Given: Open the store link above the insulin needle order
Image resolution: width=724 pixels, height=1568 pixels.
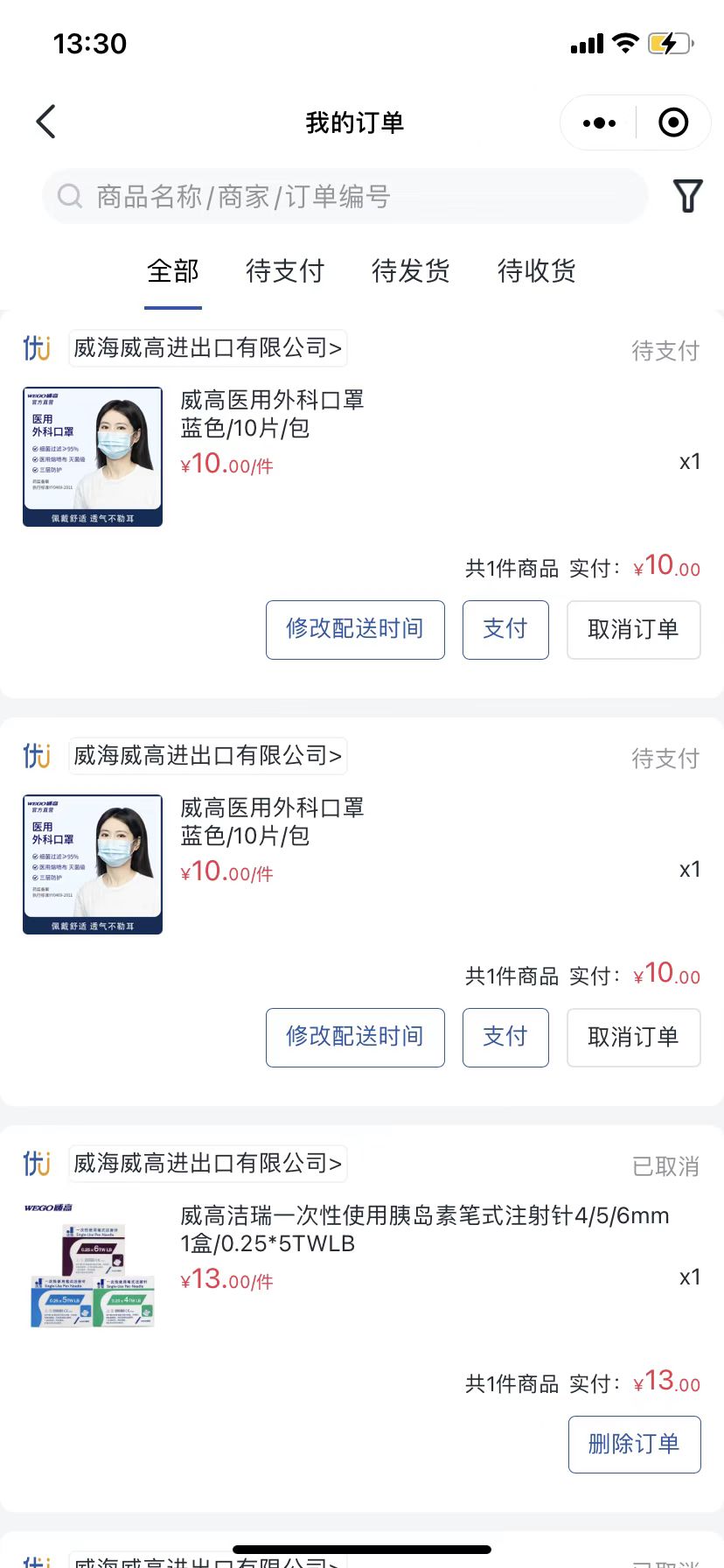Looking at the screenshot, I should pyautogui.click(x=207, y=1164).
